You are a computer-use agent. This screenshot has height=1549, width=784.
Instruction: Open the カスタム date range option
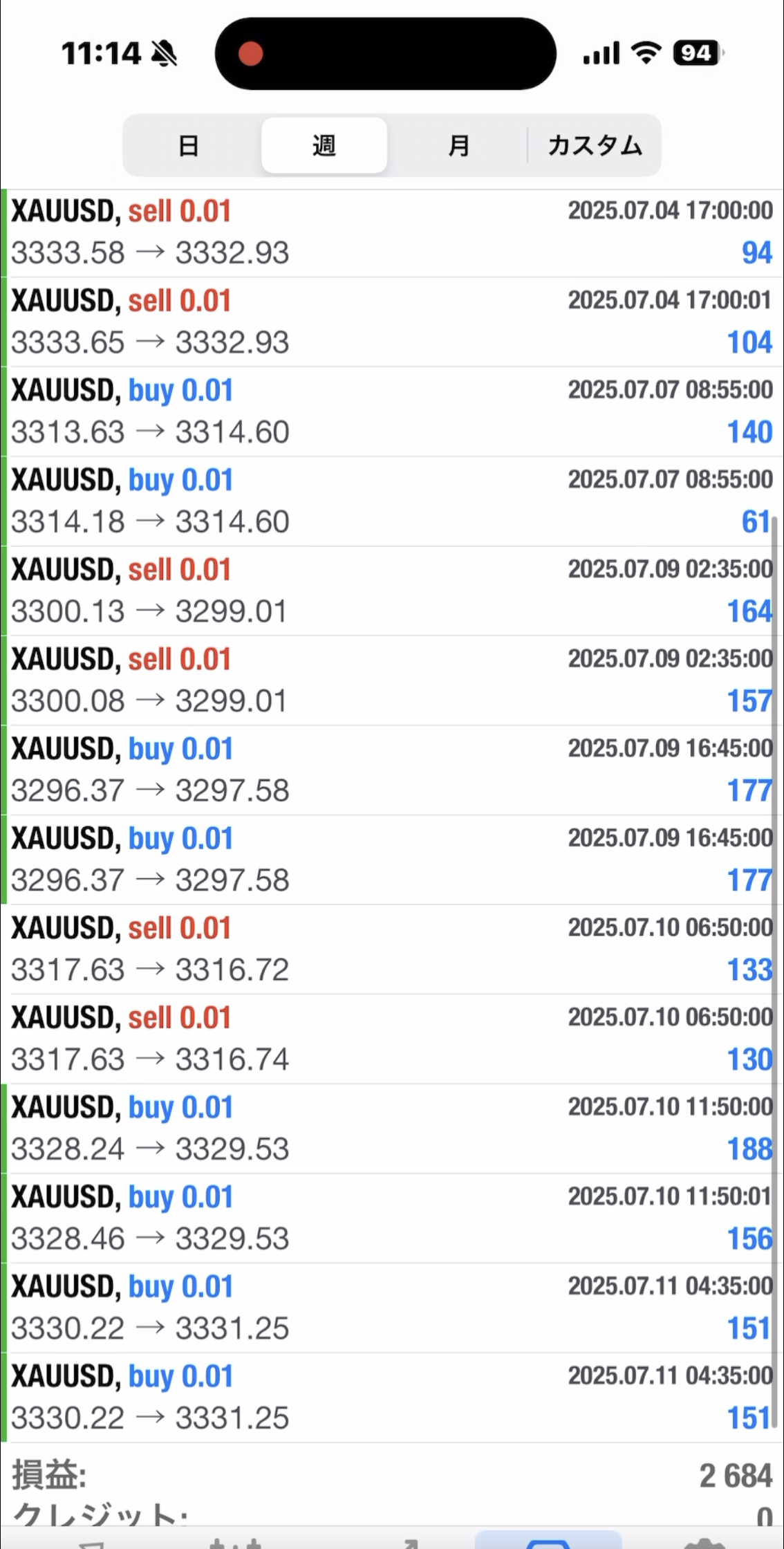pyautogui.click(x=595, y=145)
